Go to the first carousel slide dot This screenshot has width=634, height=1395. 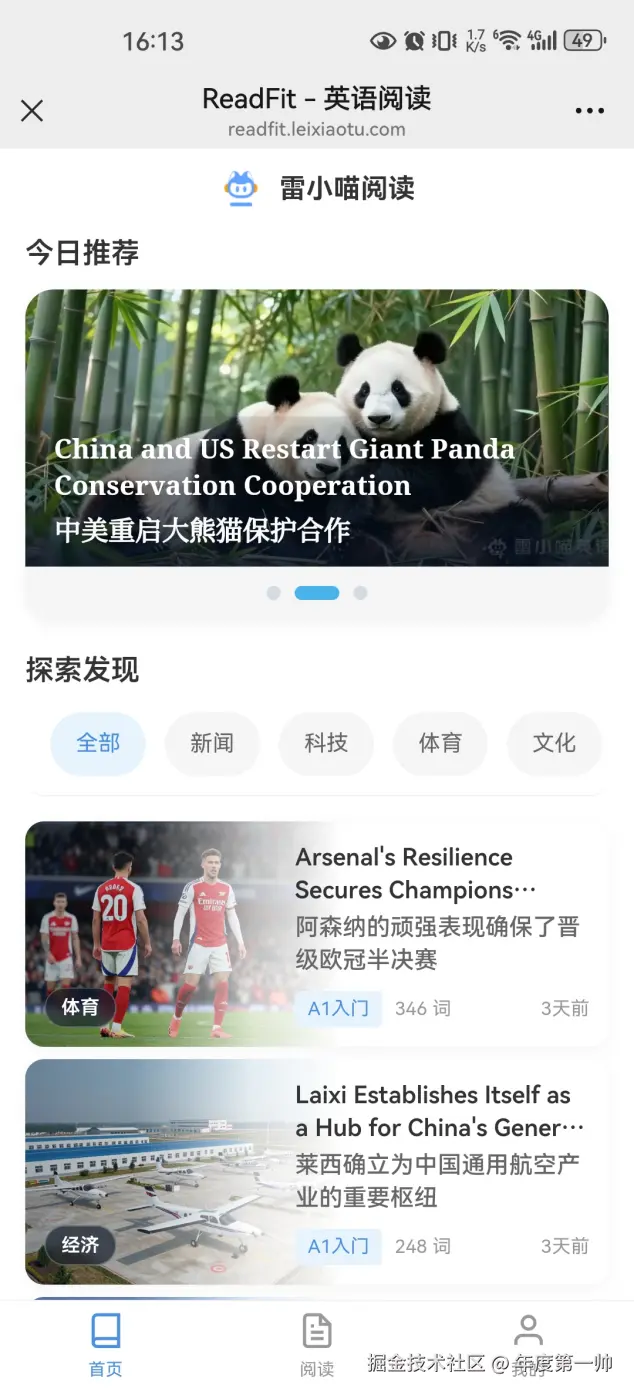pos(273,593)
